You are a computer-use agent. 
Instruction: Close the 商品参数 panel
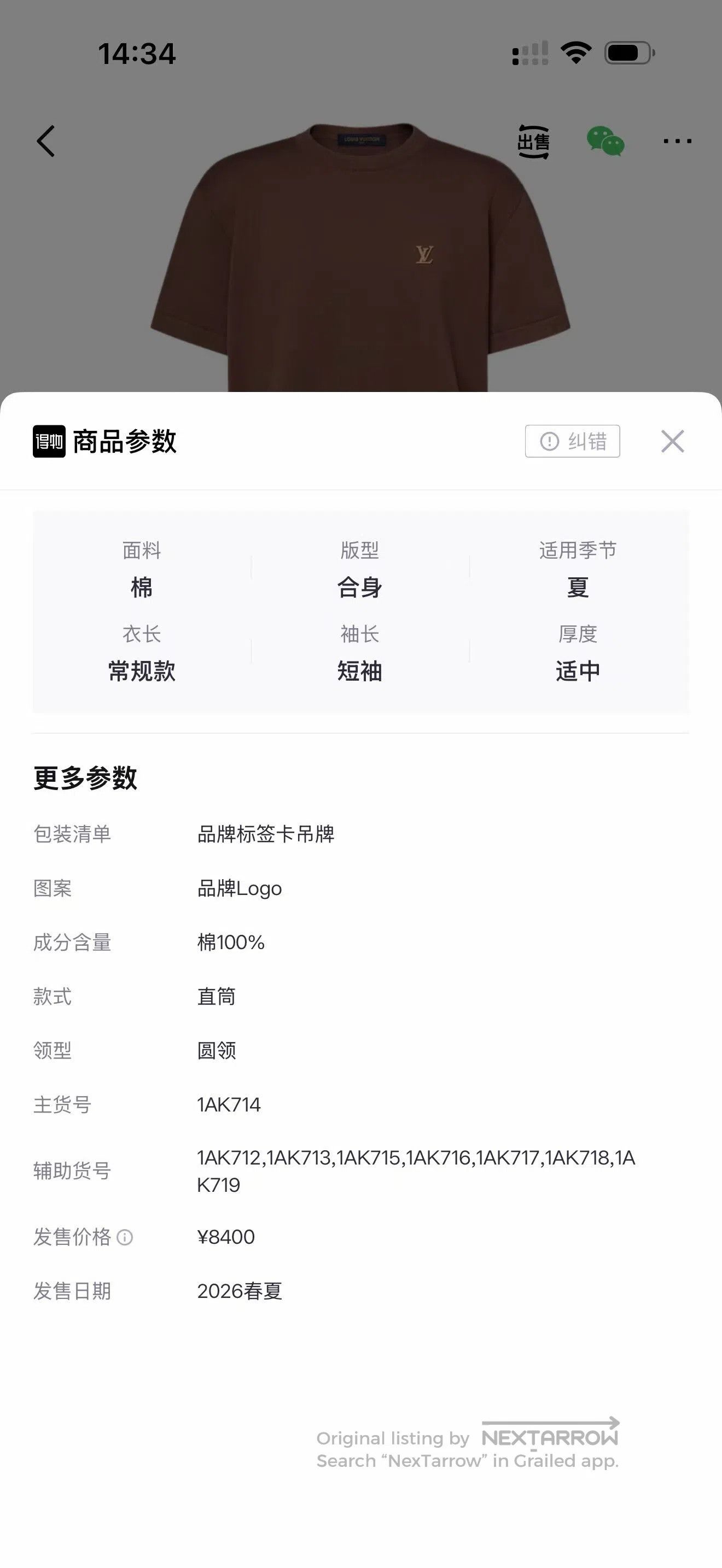pos(672,441)
